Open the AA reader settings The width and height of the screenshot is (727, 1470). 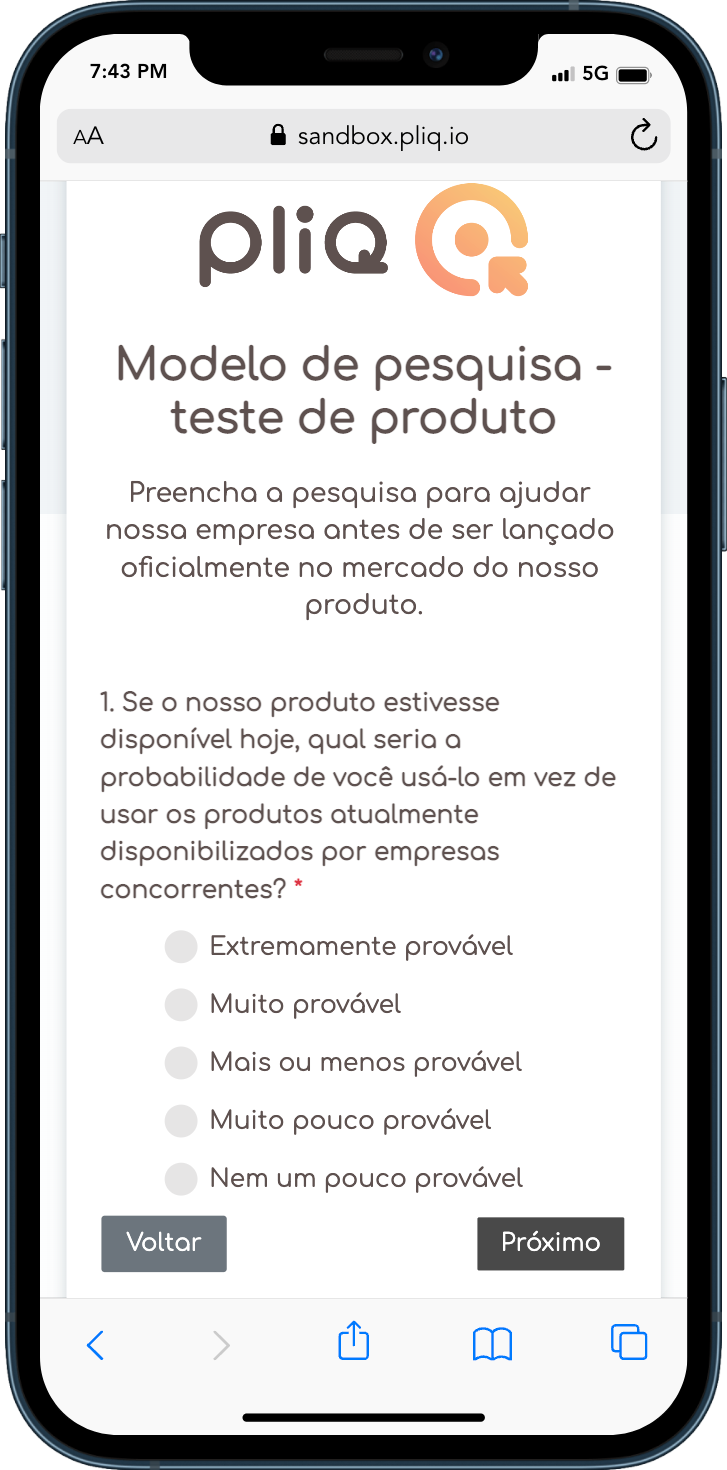click(89, 137)
